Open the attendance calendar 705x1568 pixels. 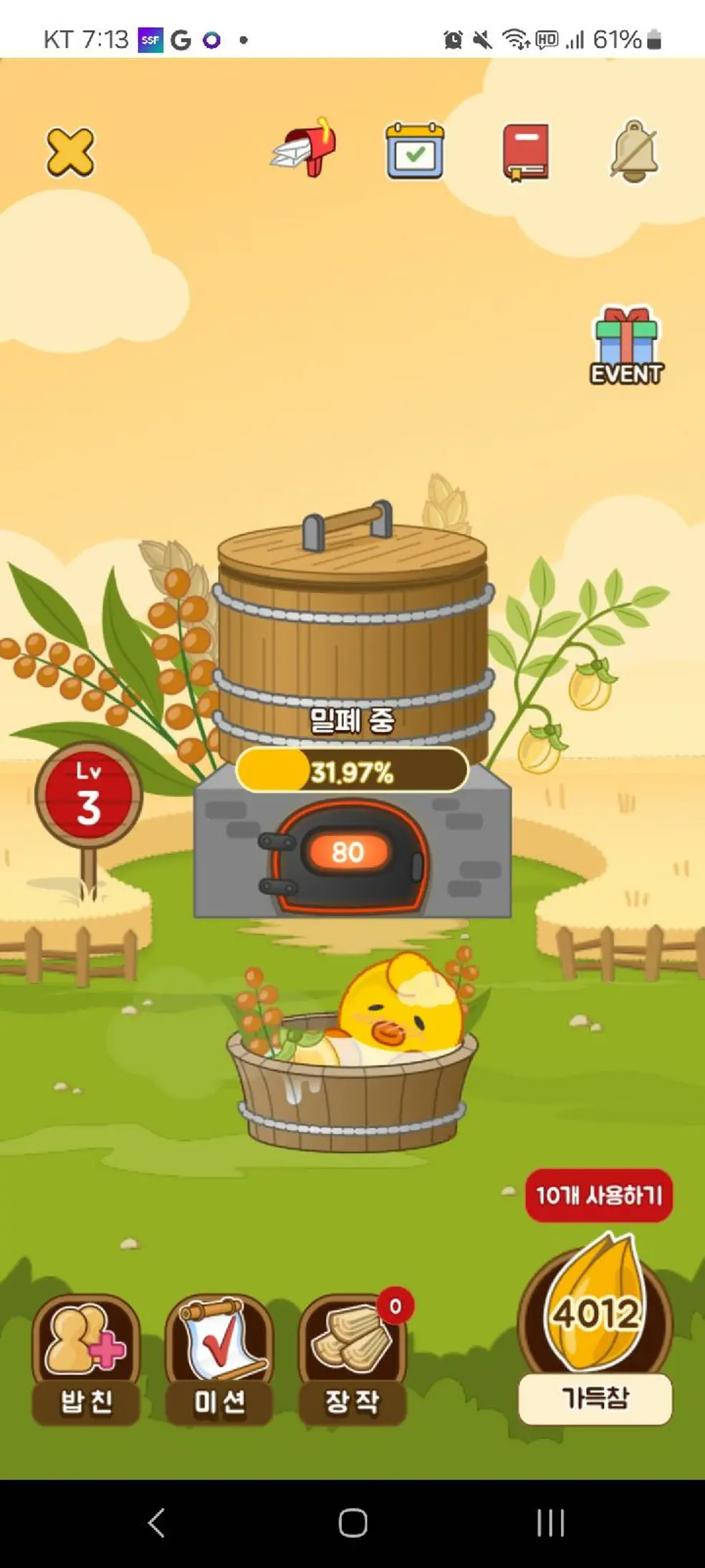pos(415,151)
